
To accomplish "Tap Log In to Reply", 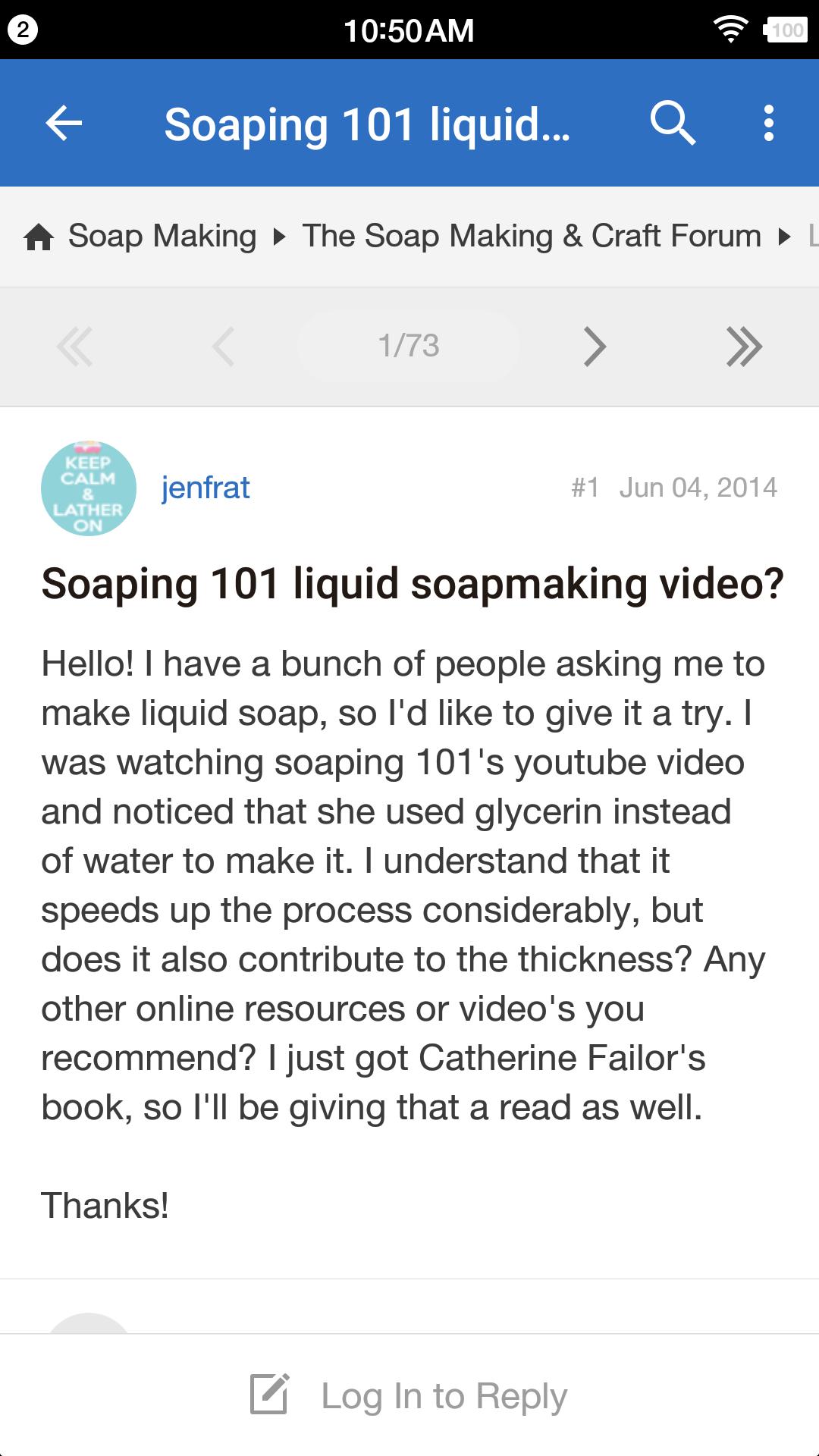I will coord(409,1395).
